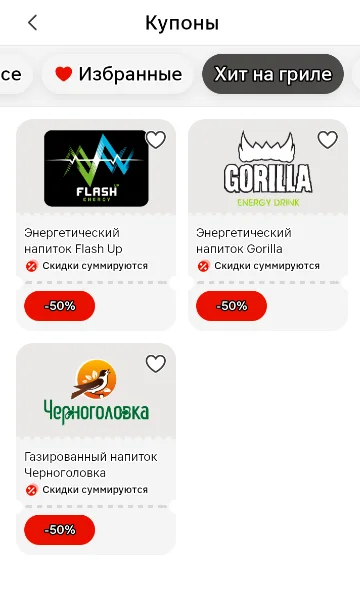Favorite the Gorilla energy drink coupon
The width and height of the screenshot is (360, 616).
(327, 140)
